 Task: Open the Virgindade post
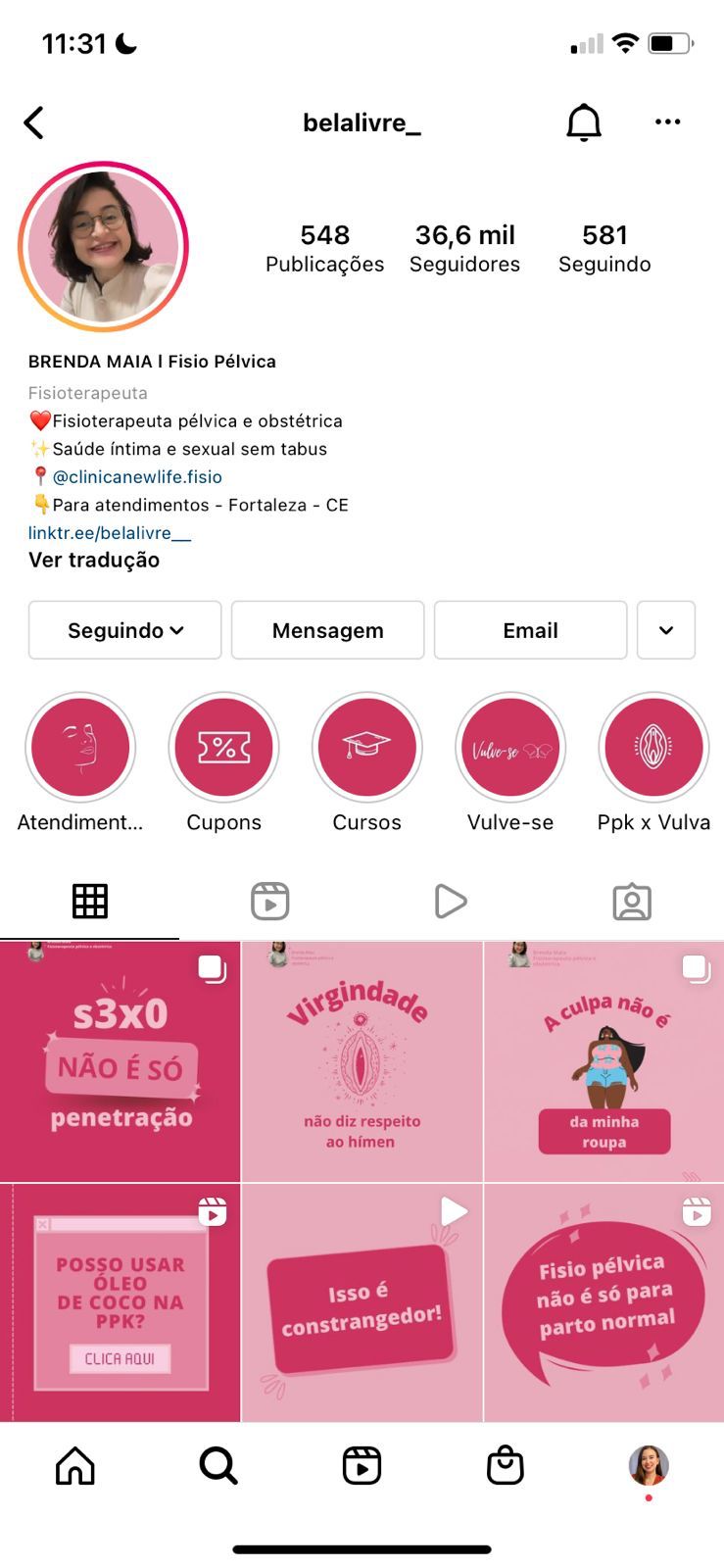(x=362, y=1061)
